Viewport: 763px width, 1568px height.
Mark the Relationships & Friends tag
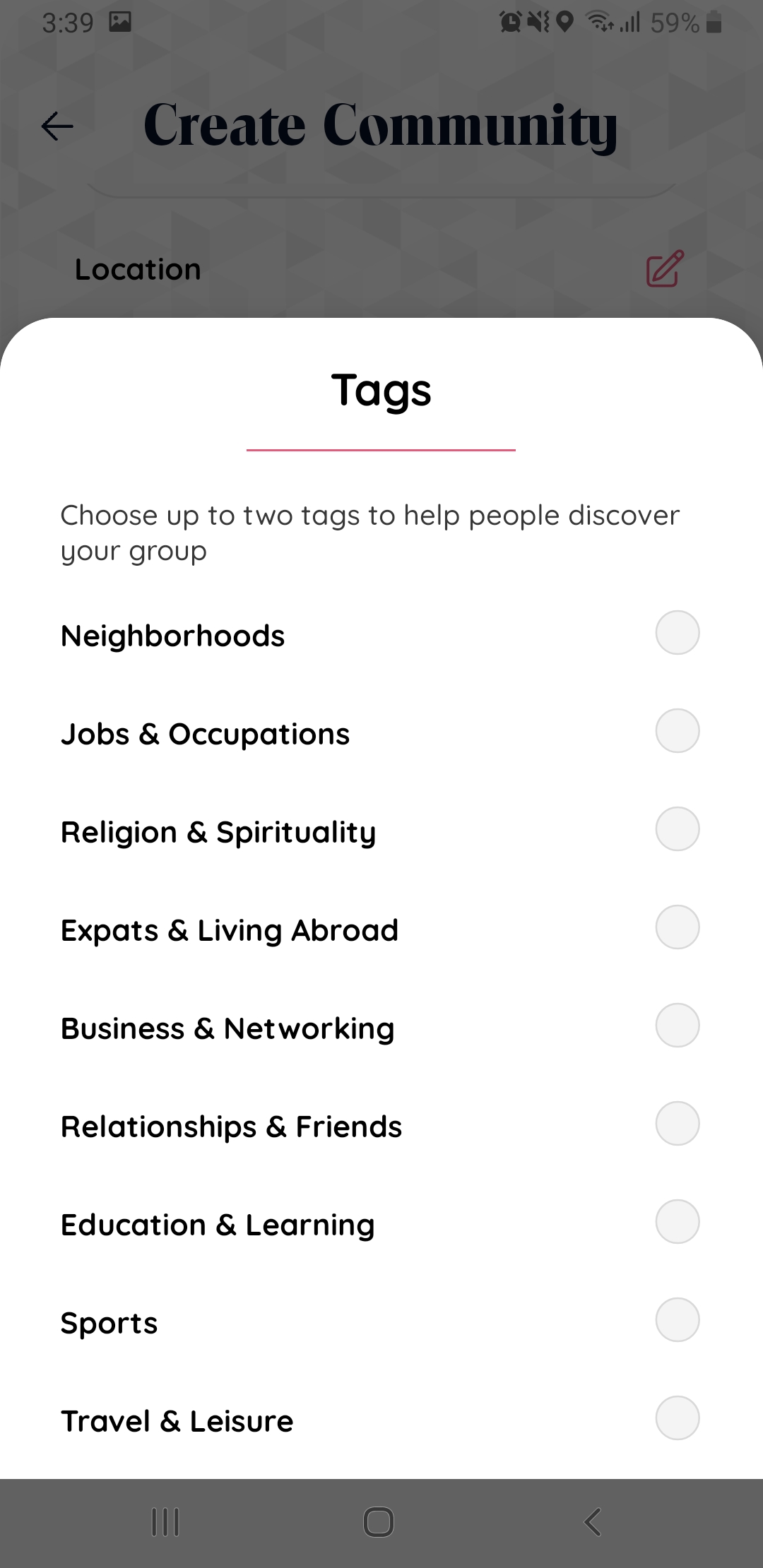[x=677, y=1124]
